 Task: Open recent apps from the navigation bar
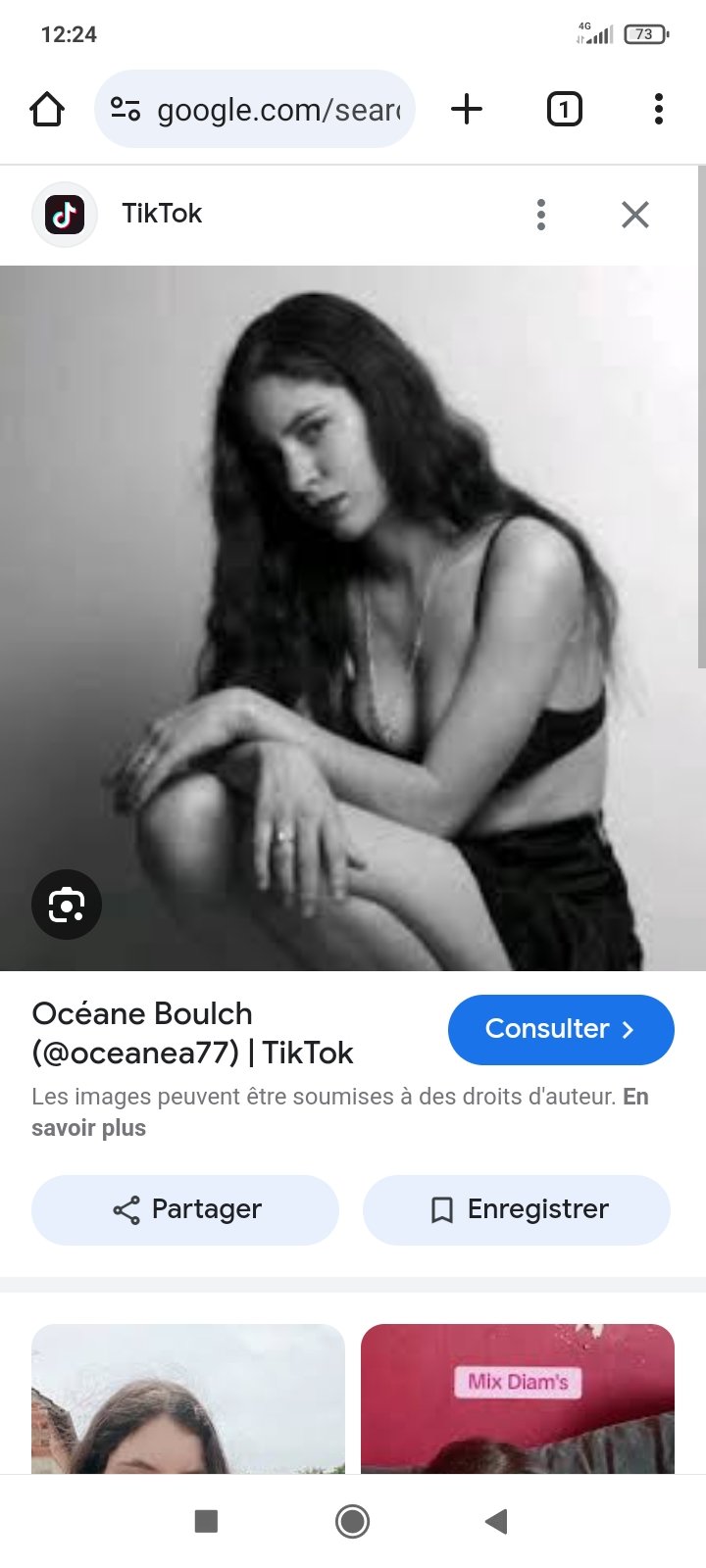point(206,1521)
